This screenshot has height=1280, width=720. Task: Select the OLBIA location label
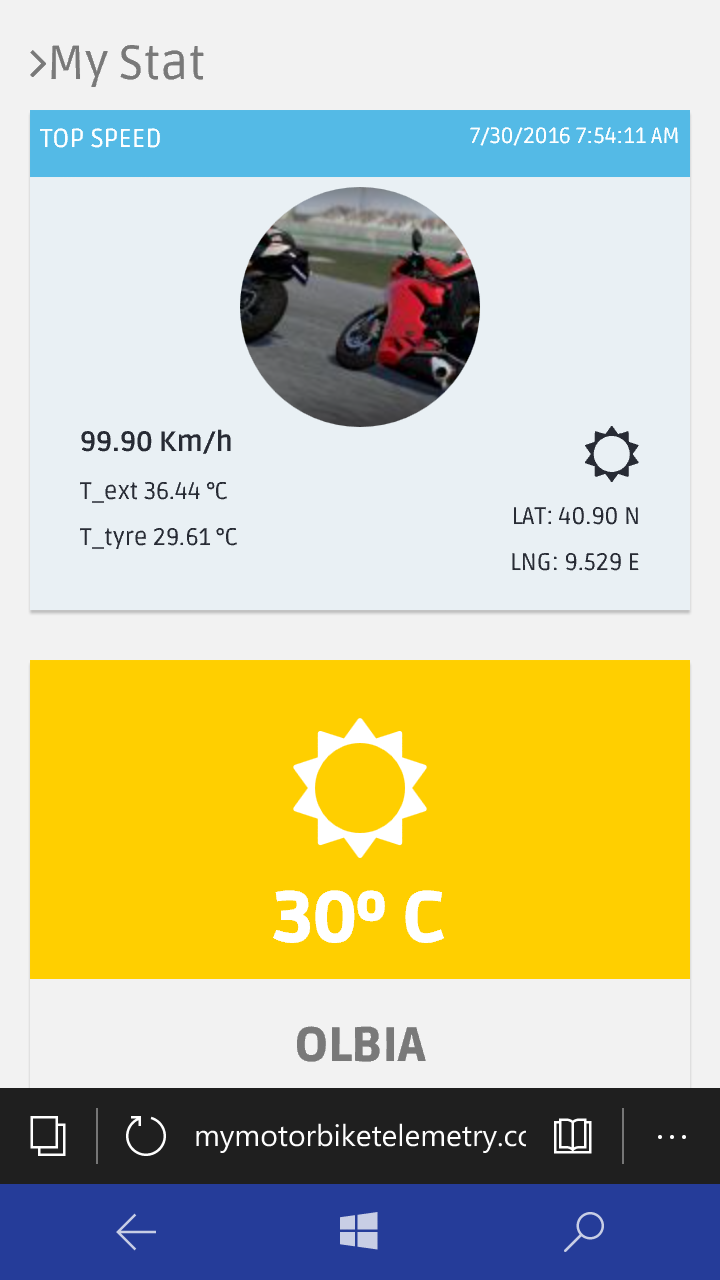360,1042
